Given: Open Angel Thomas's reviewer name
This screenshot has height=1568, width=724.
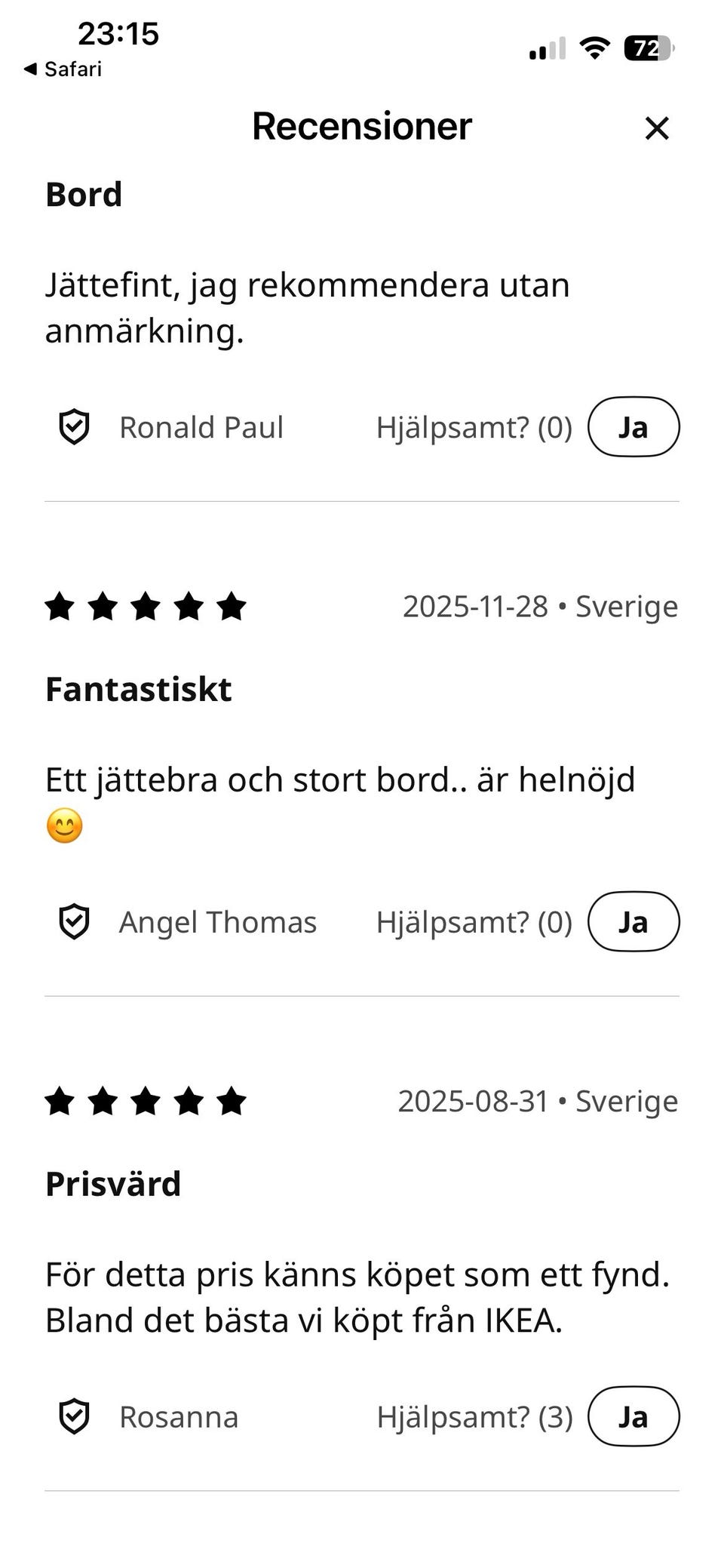Looking at the screenshot, I should click(x=218, y=921).
